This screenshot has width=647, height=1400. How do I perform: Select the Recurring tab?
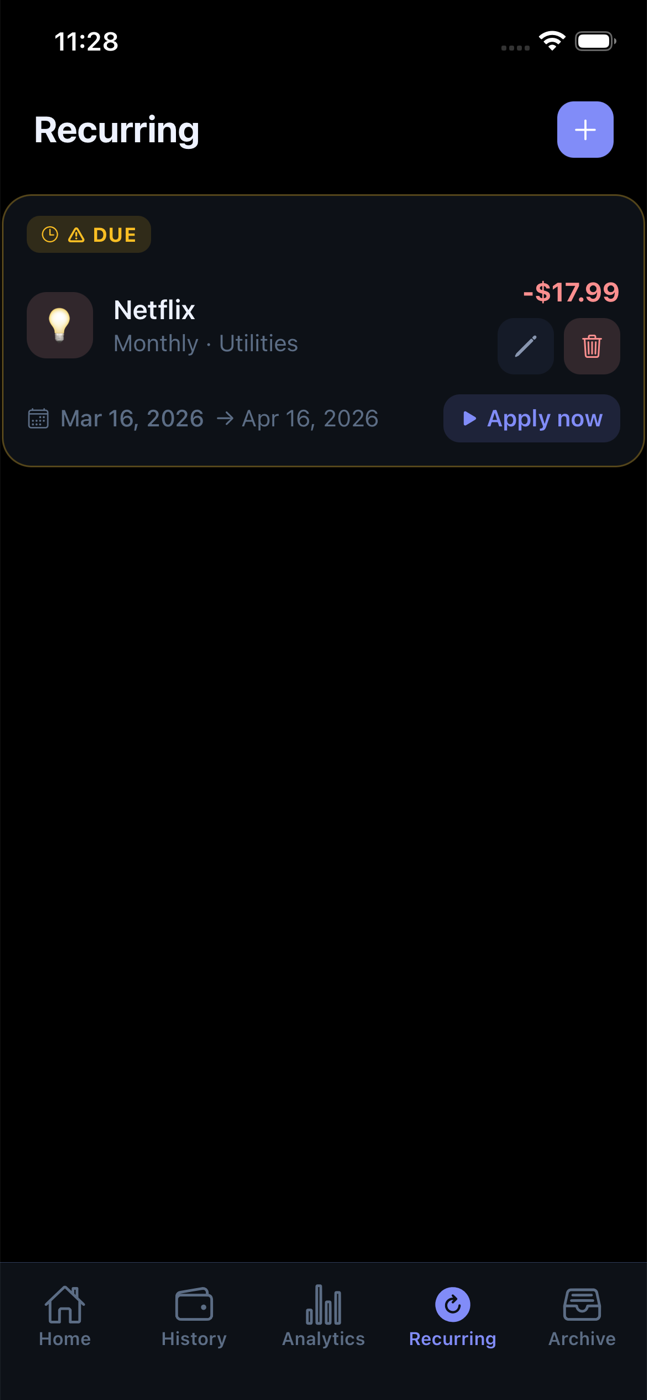[x=452, y=1316]
